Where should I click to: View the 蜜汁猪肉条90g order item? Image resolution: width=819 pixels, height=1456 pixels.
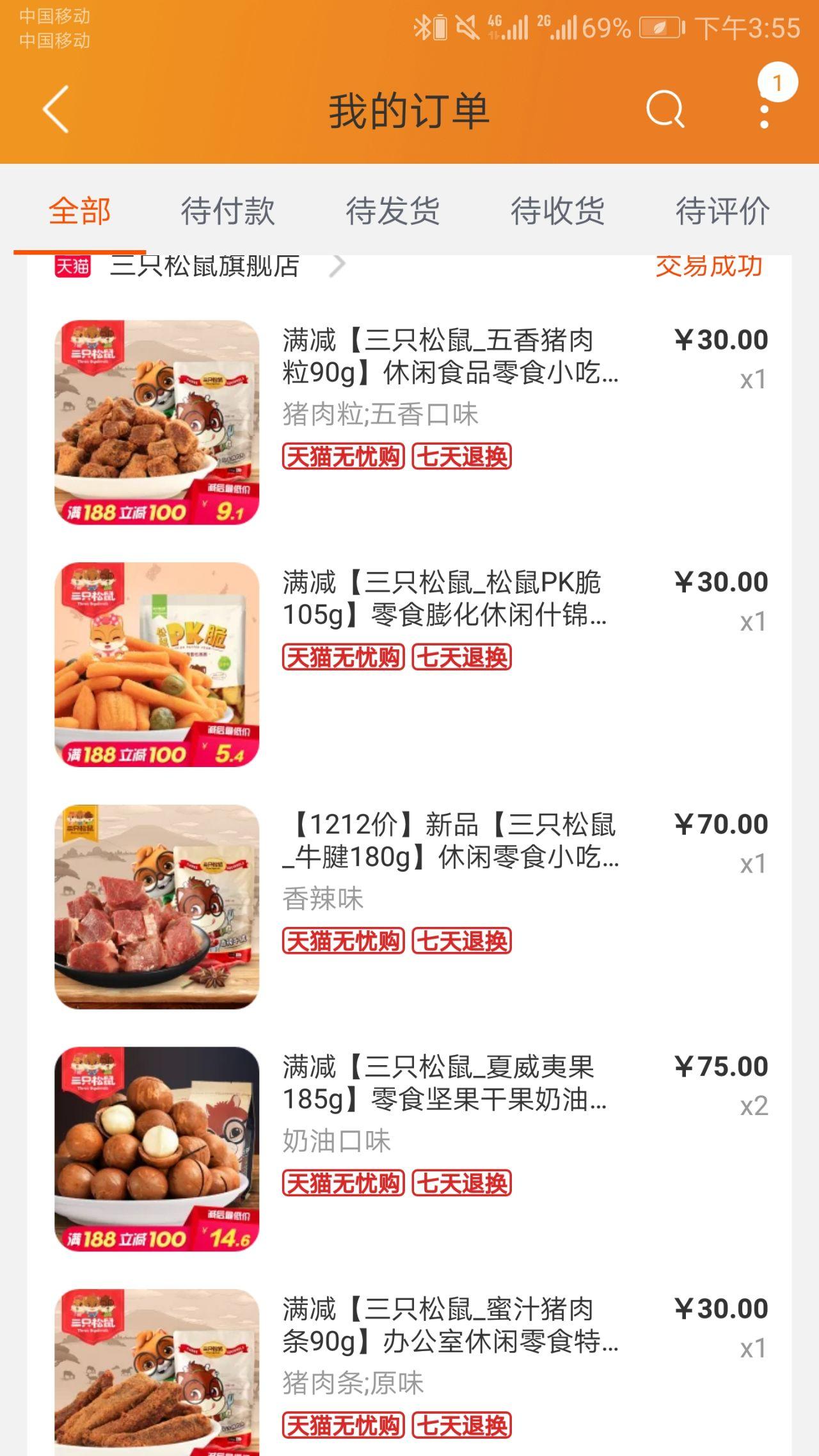(450, 1325)
